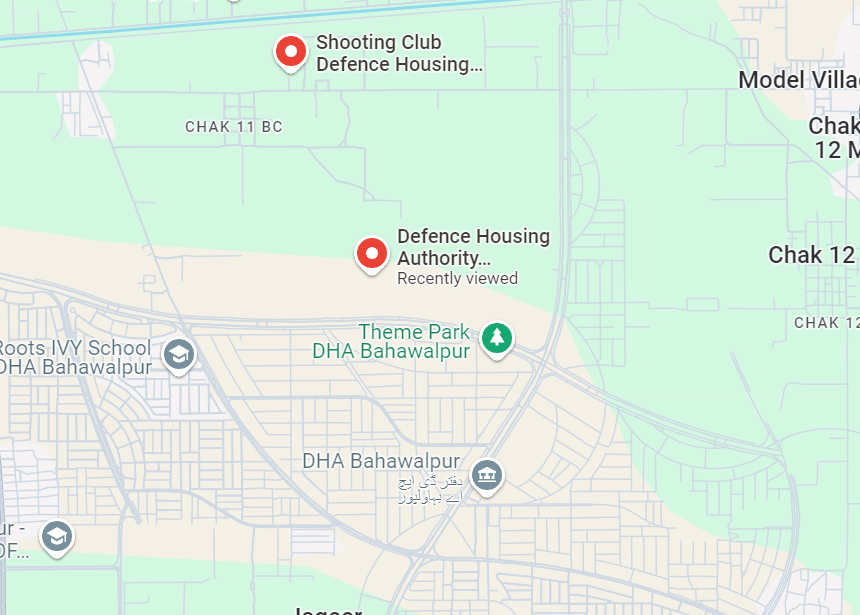
Task: Tap the Theme Park DHA Bahawalpur marker
Action: coord(496,337)
